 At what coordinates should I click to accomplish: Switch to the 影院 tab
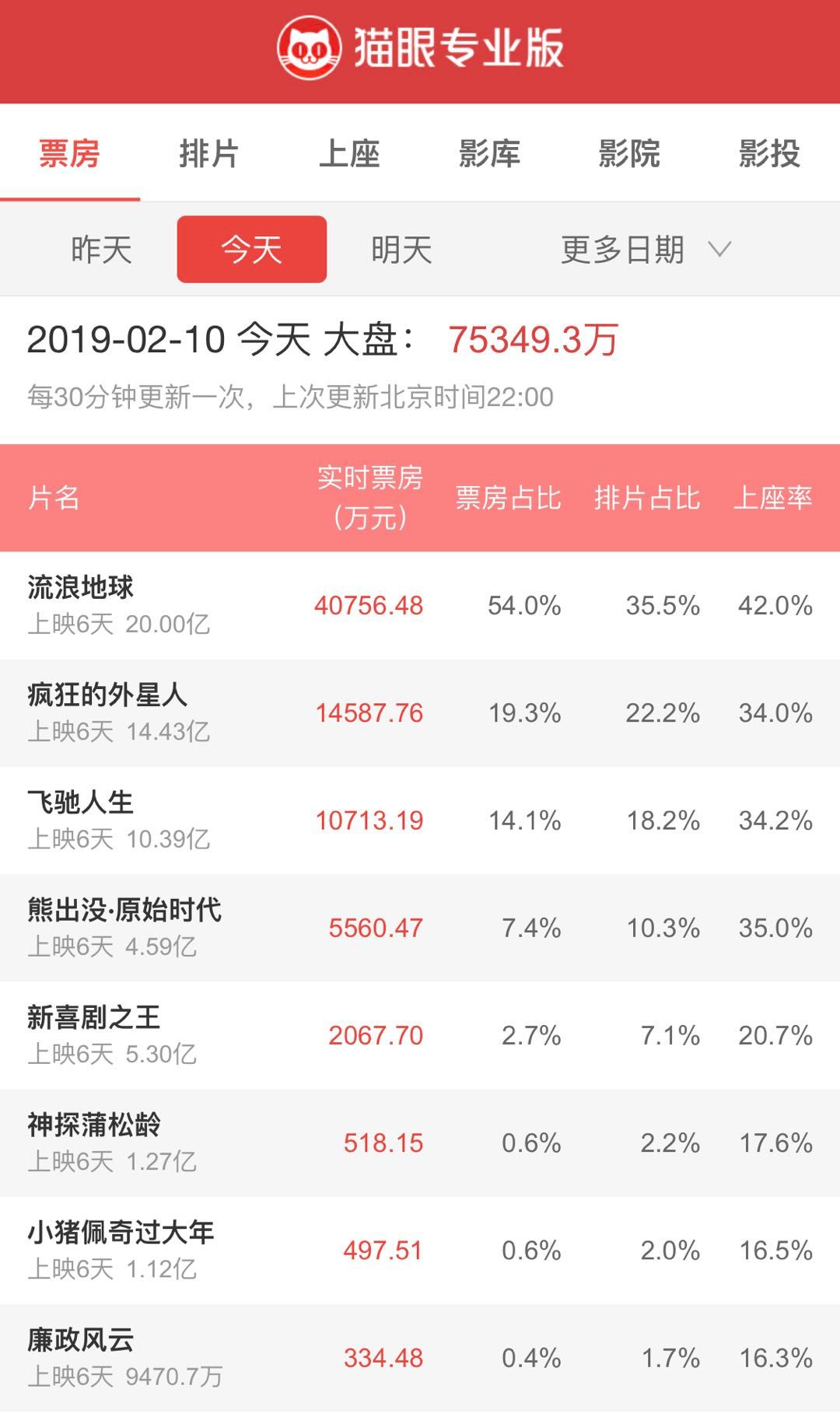click(629, 153)
